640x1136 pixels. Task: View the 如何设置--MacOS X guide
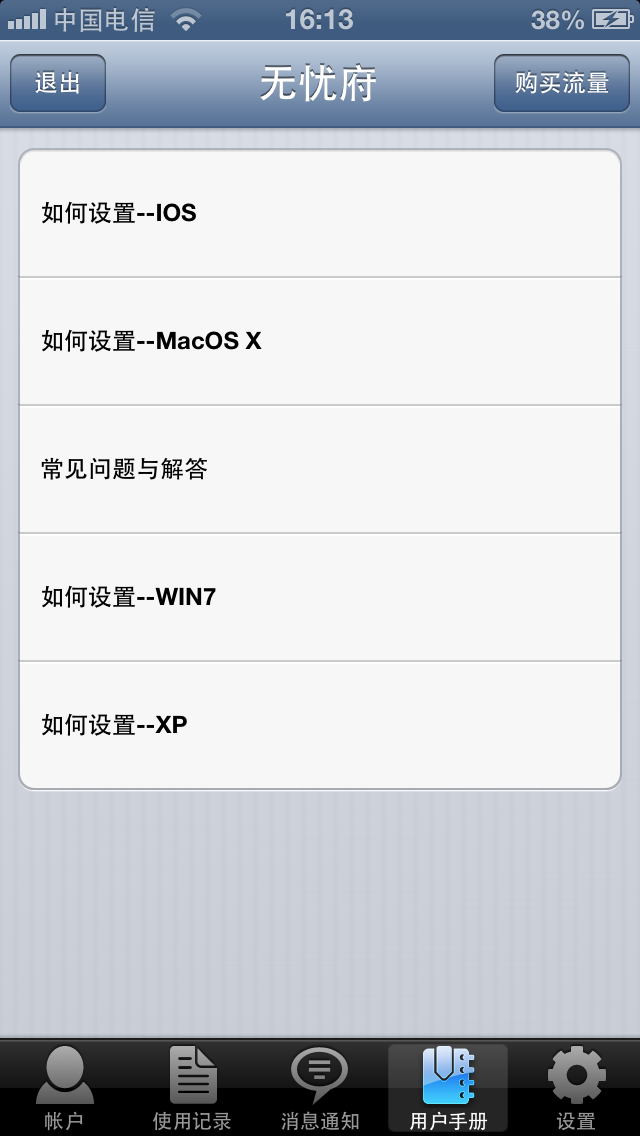pos(320,341)
